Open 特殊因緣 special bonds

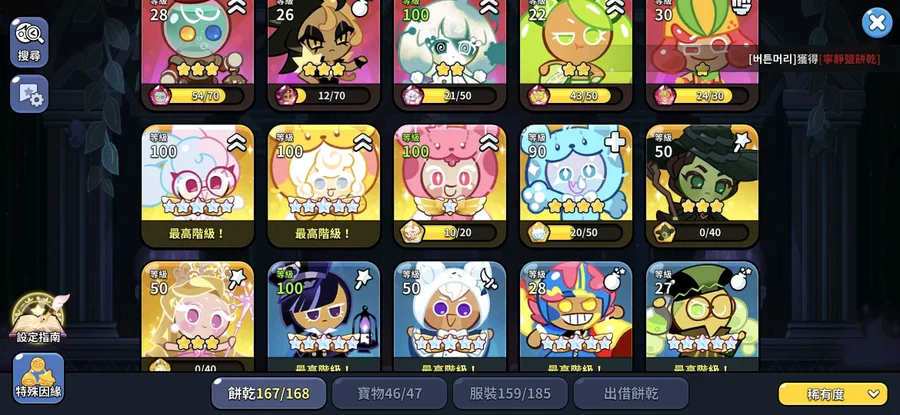point(38,379)
